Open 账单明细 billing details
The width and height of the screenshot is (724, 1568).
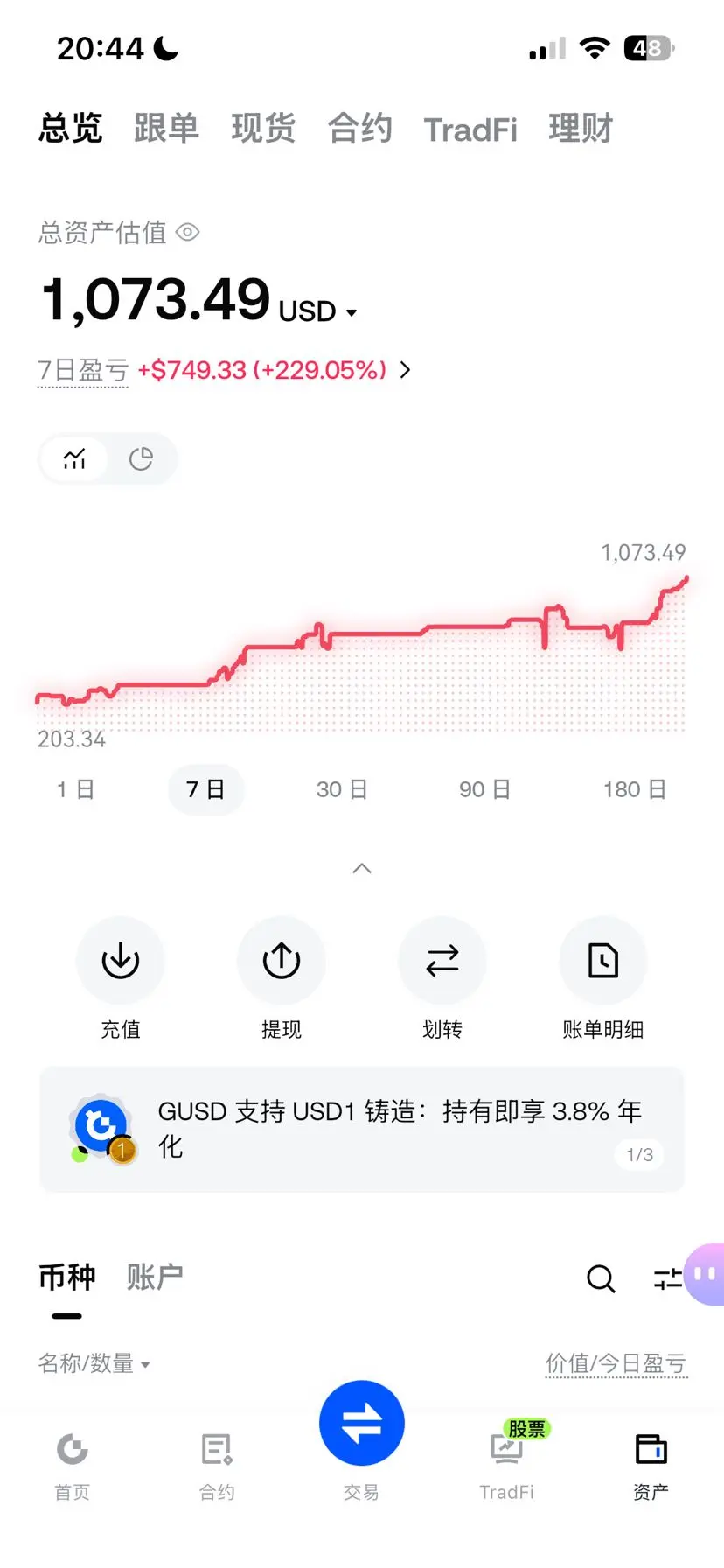pyautogui.click(x=603, y=978)
